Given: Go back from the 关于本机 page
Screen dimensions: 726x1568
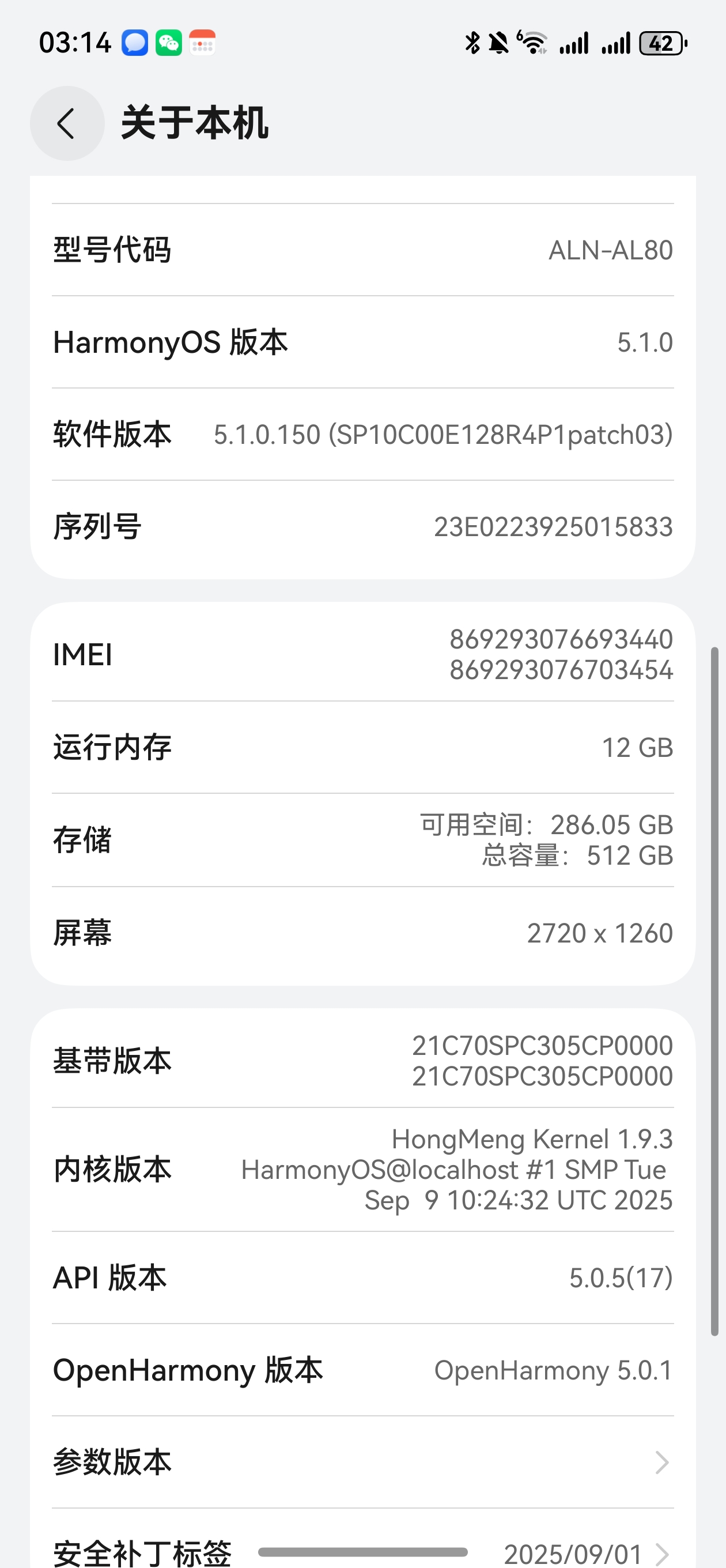Looking at the screenshot, I should tap(67, 123).
